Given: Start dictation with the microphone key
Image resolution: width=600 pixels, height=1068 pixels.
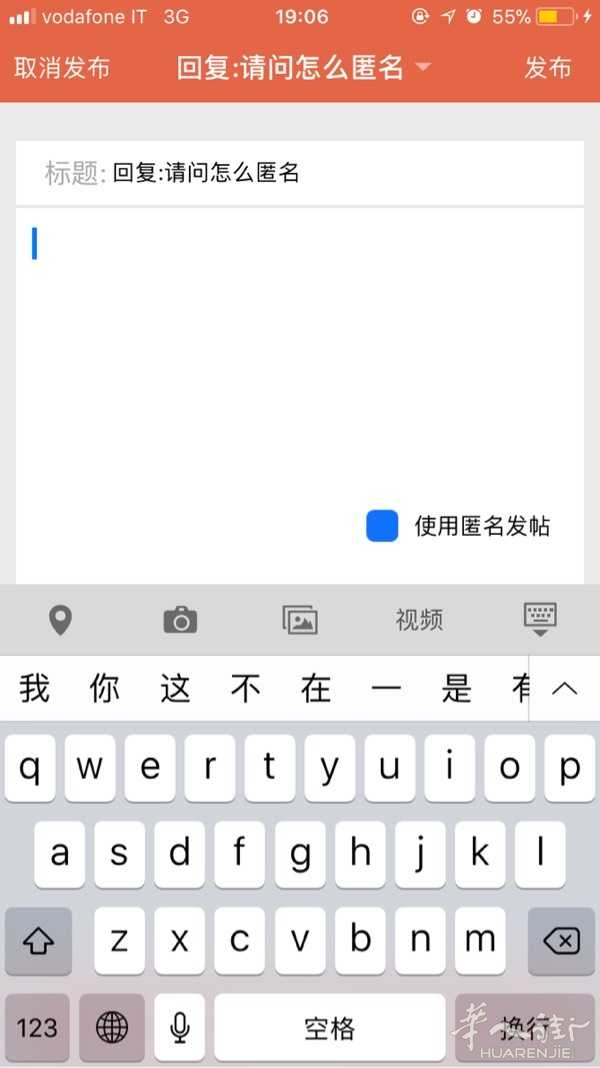Looking at the screenshot, I should 180,1027.
